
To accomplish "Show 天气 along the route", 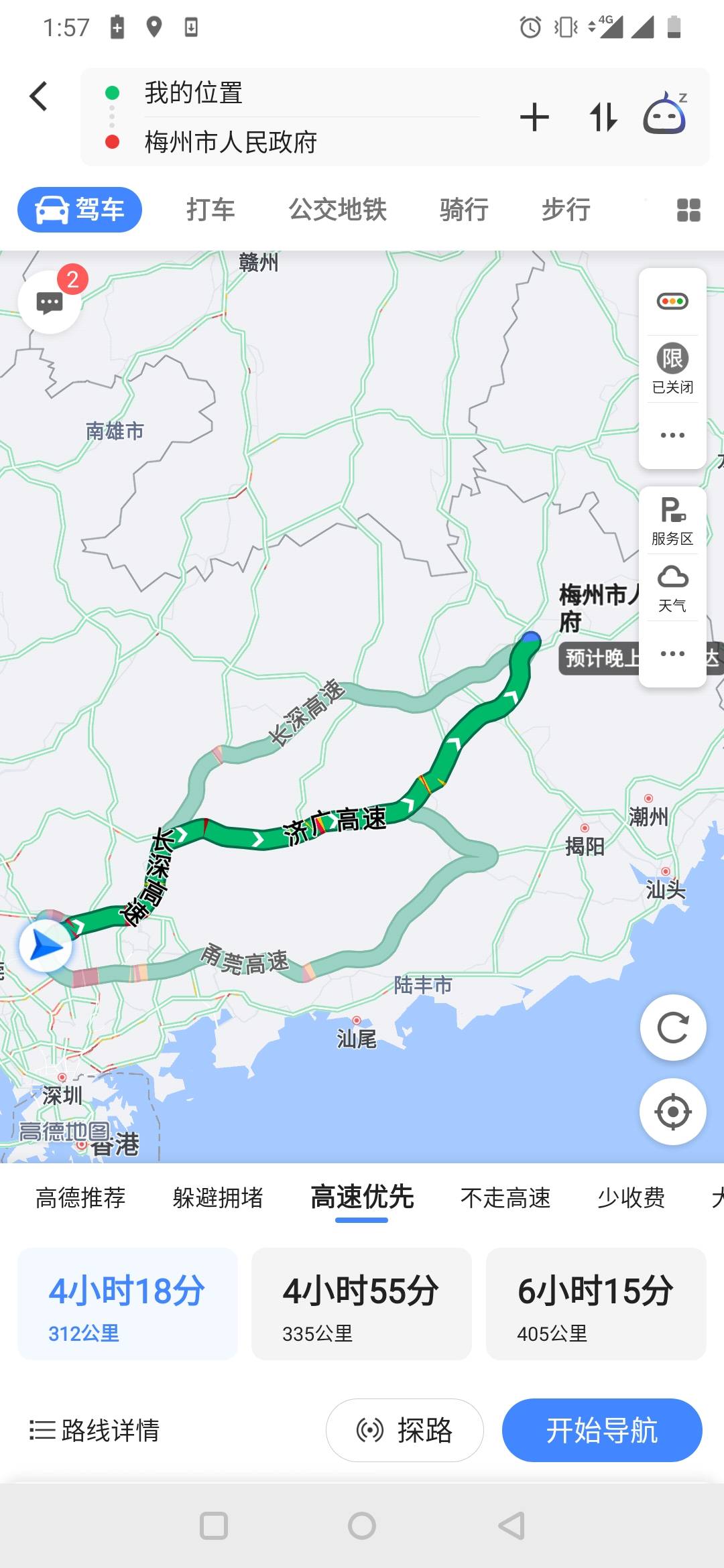I will [x=672, y=588].
